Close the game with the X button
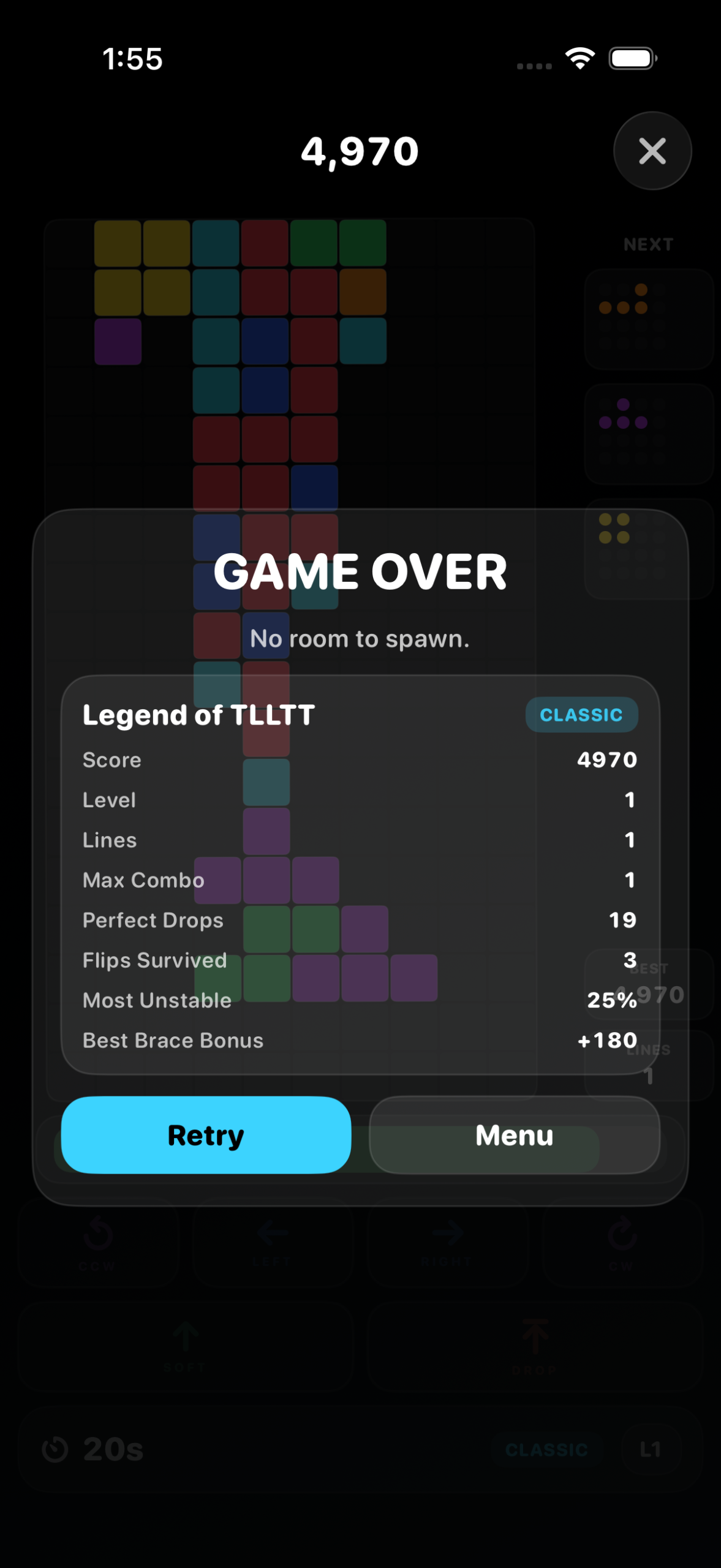The width and height of the screenshot is (721, 1568). [652, 151]
